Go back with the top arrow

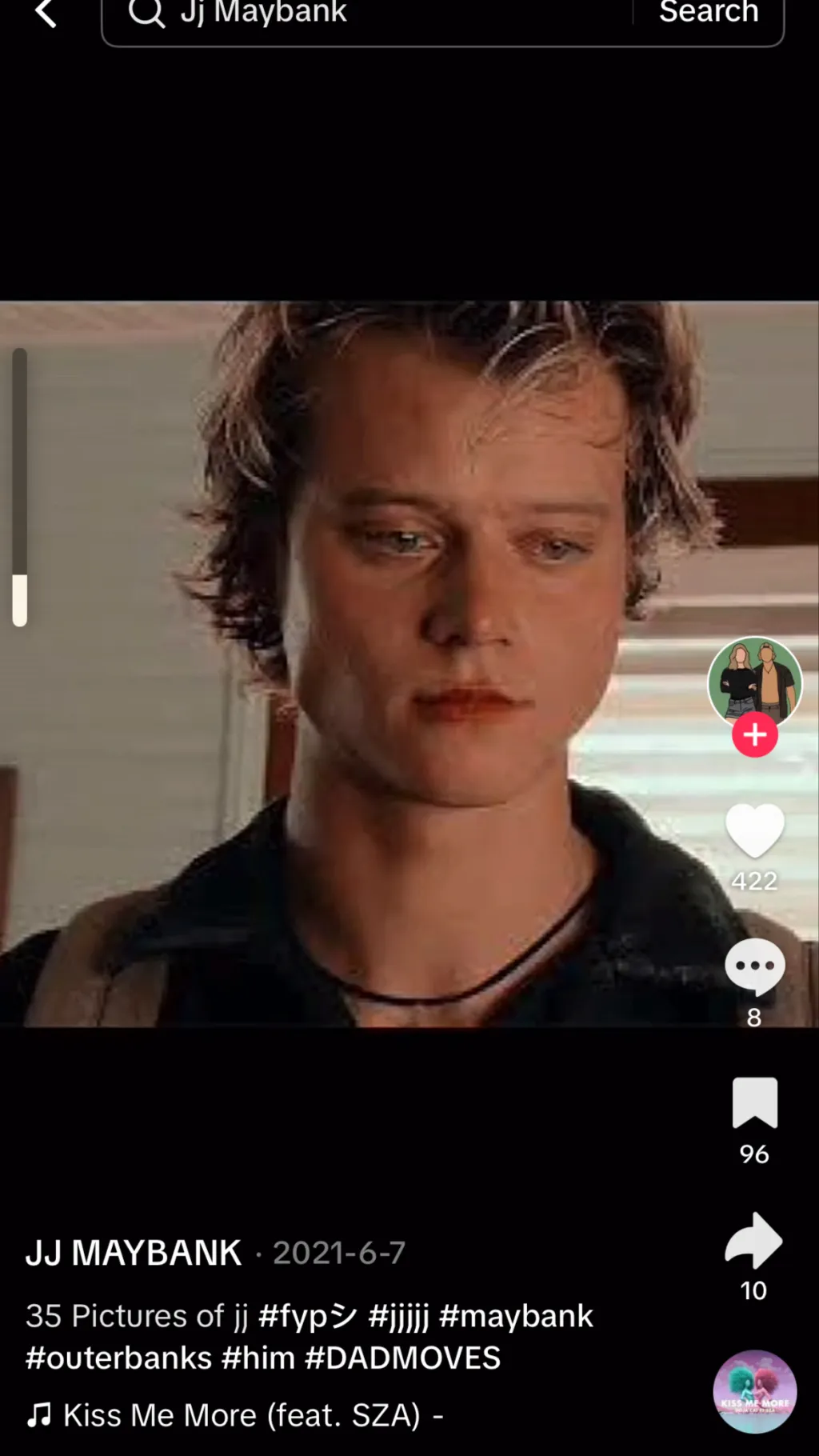[46, 13]
